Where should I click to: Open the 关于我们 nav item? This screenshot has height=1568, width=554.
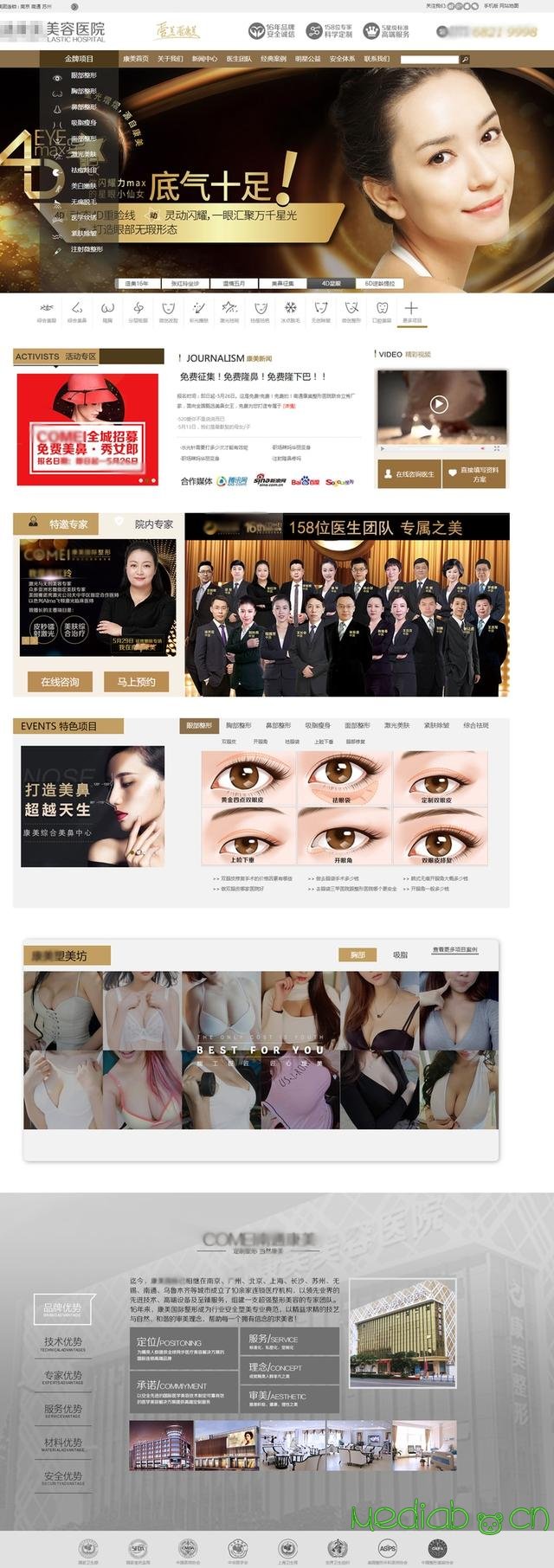tap(170, 59)
